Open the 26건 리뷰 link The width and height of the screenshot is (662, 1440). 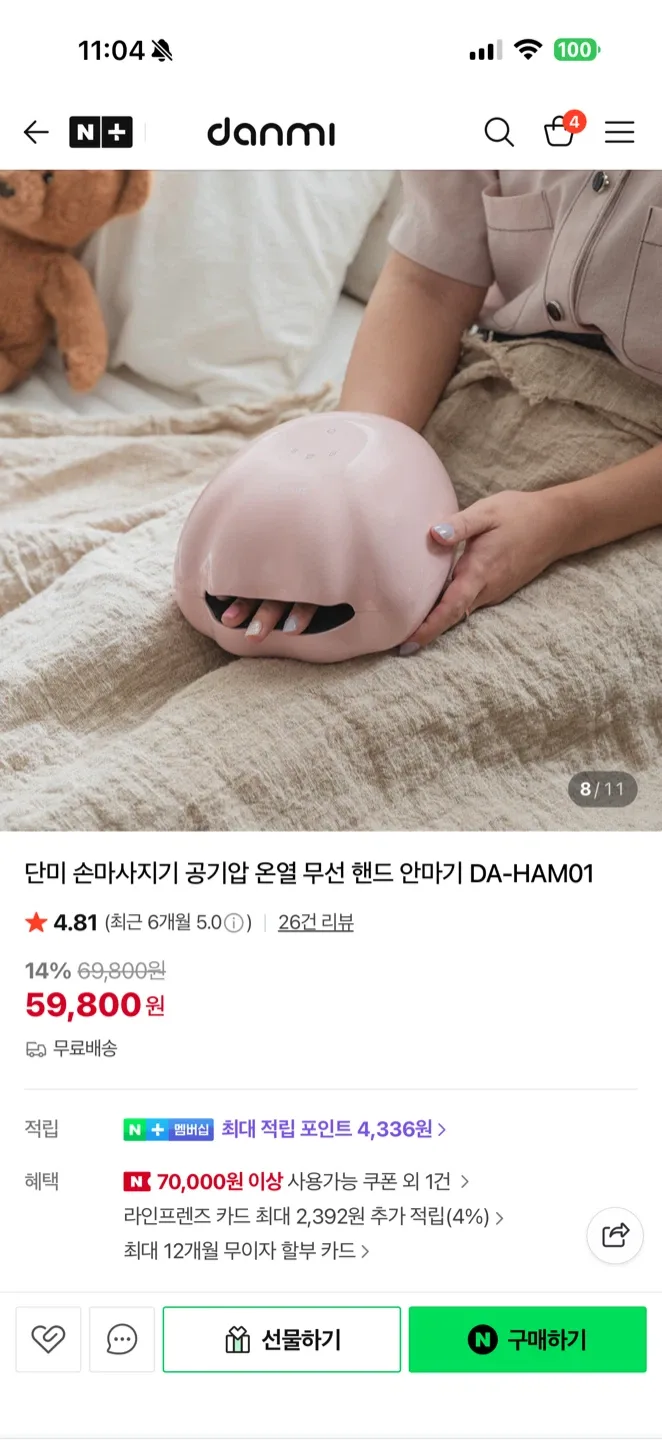[316, 923]
